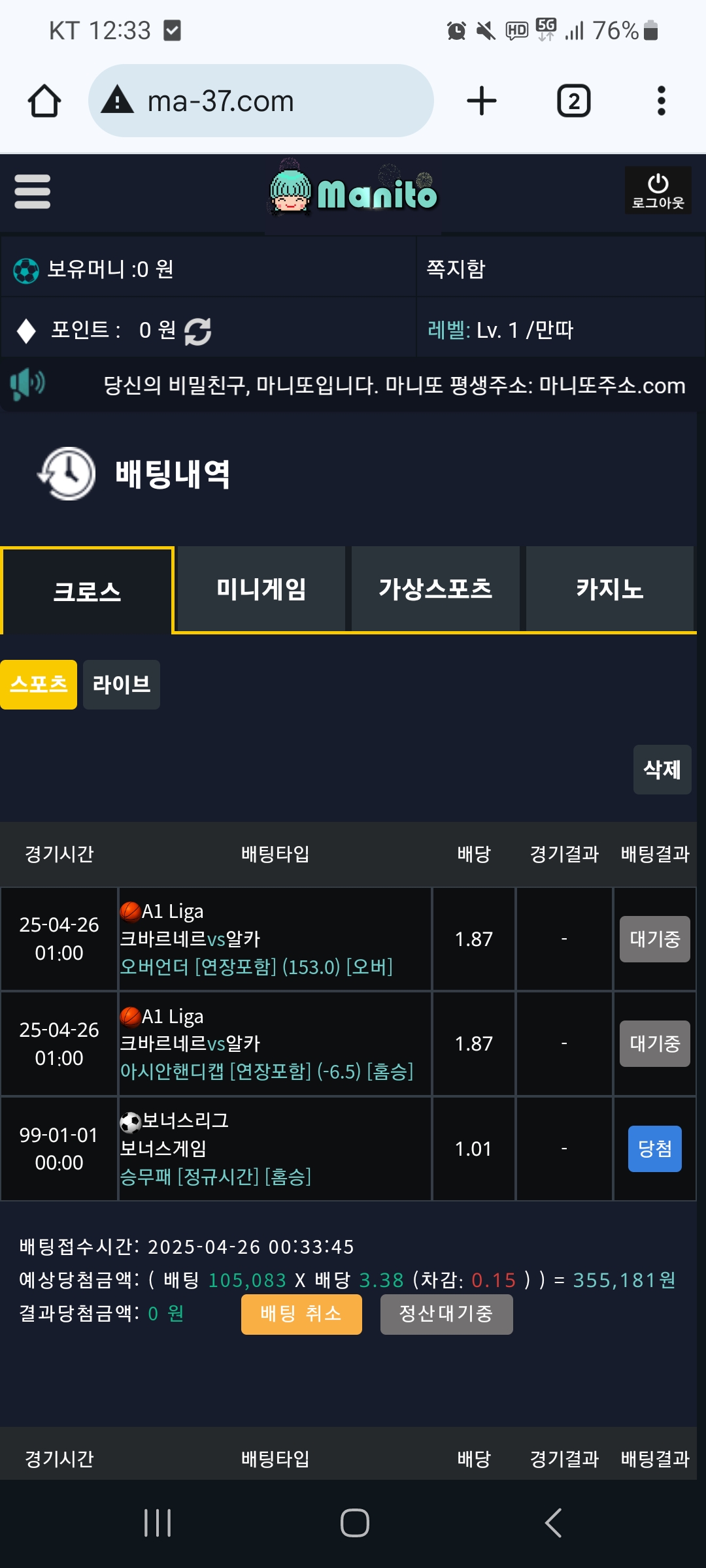Tap the ma-37.com address bar
This screenshot has width=706, height=1568.
pos(261,101)
